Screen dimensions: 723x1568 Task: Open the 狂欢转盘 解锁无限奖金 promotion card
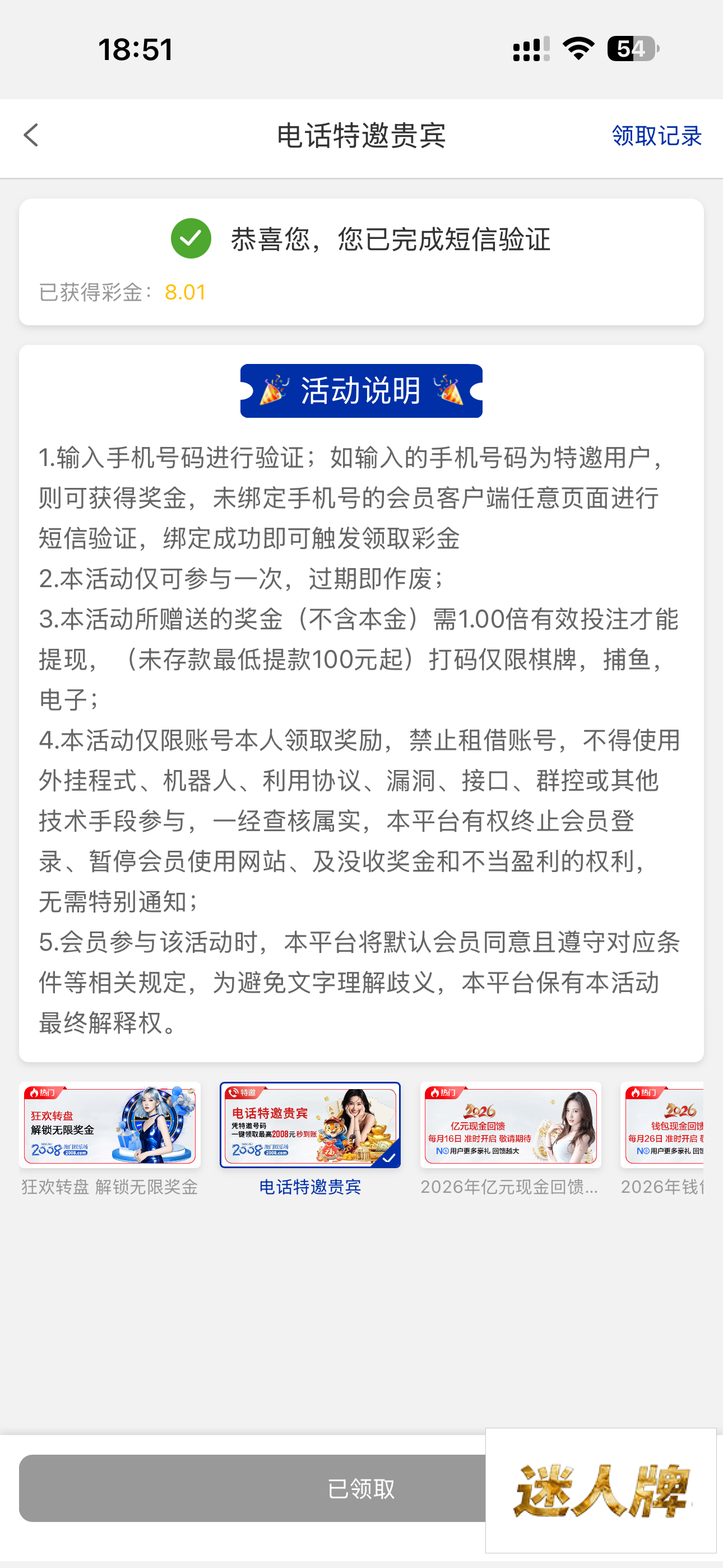coord(109,1125)
